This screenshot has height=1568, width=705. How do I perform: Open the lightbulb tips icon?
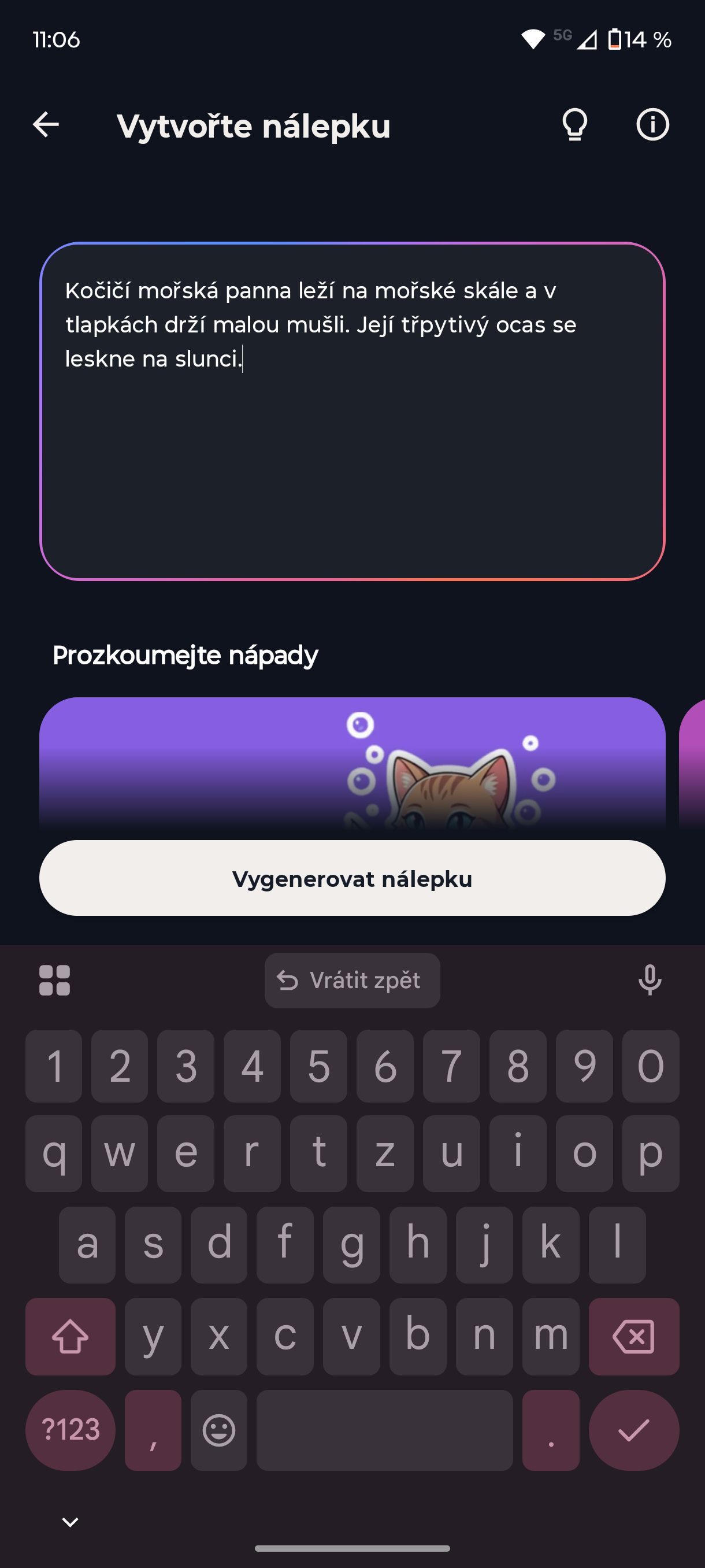(x=574, y=125)
